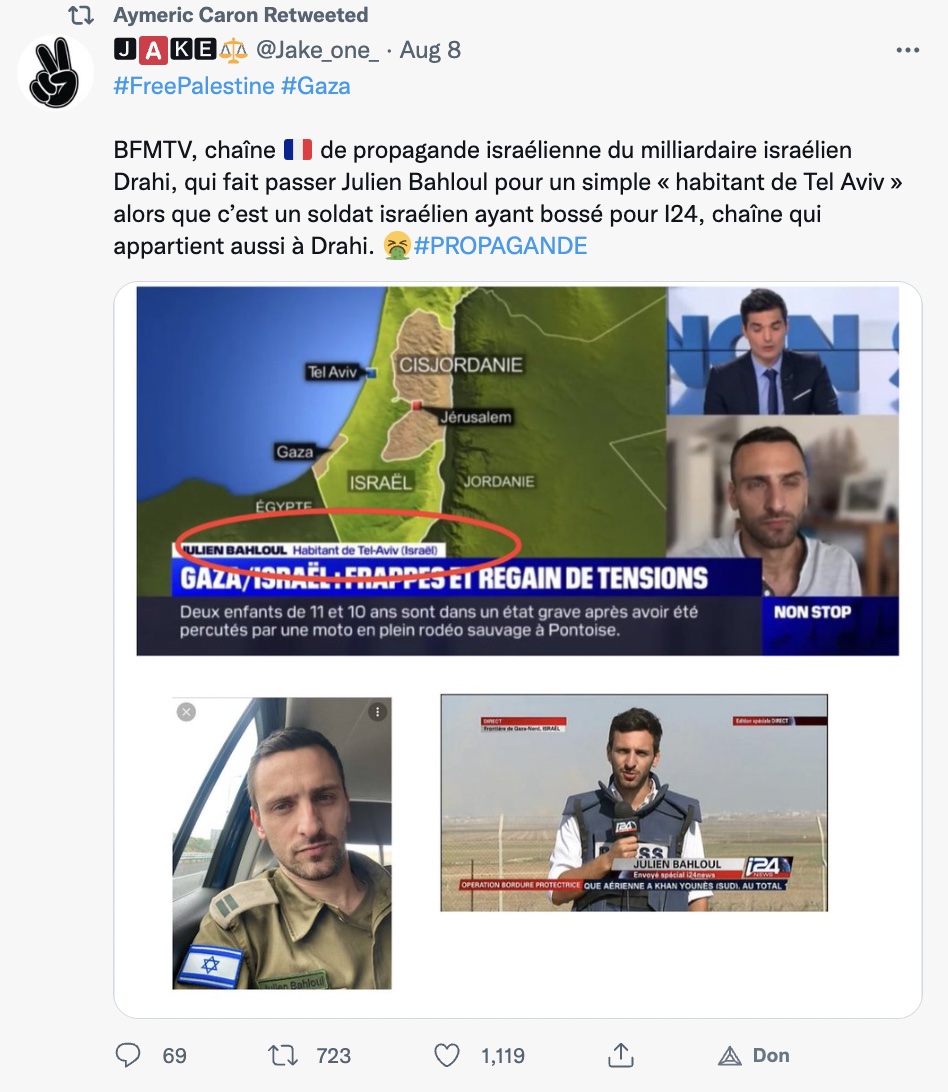
Task: Open the #PROPAGANDE hashtag
Action: coord(500,246)
